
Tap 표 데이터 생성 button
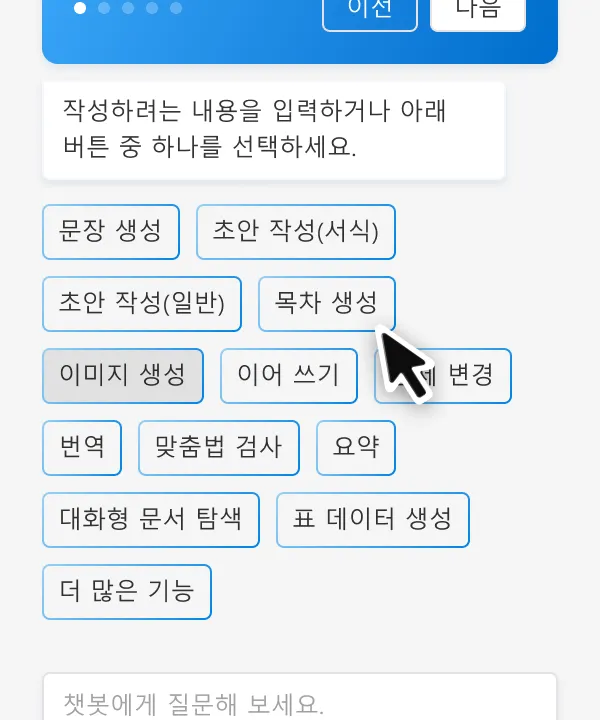(373, 520)
